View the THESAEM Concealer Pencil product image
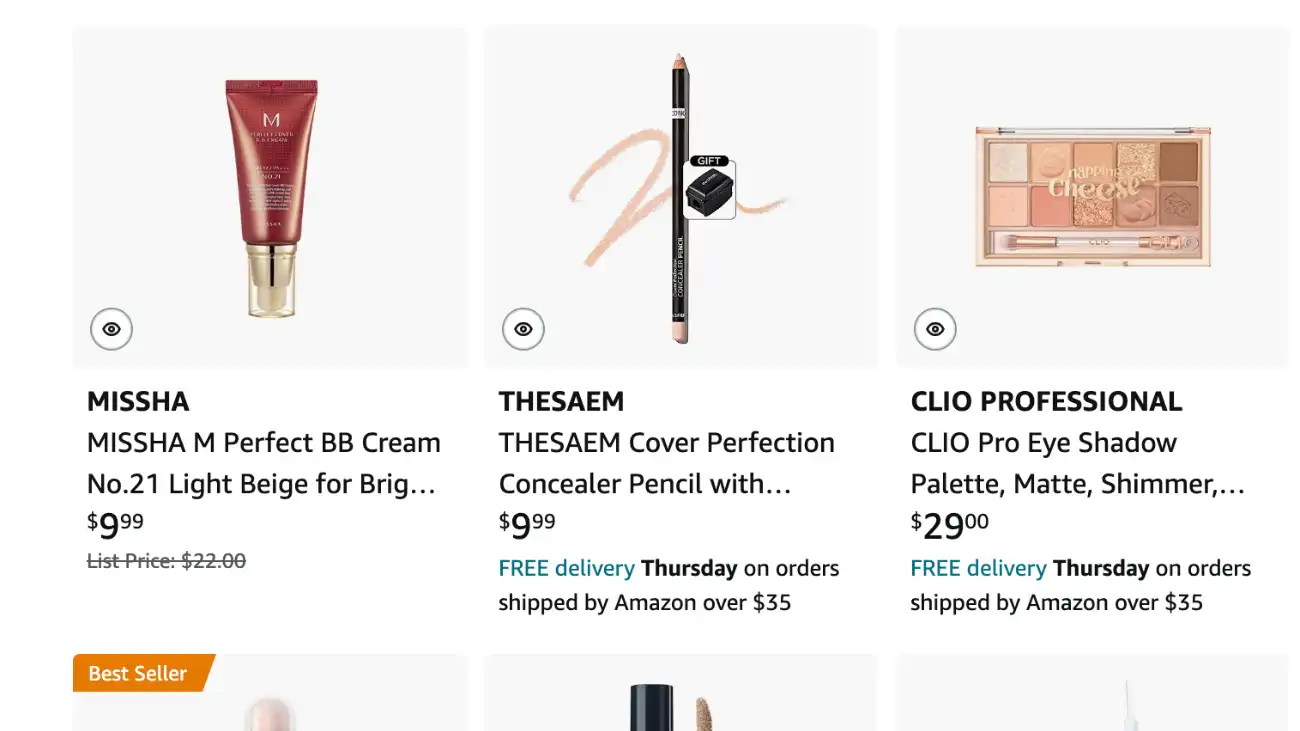The image size is (1300, 731). [x=680, y=198]
